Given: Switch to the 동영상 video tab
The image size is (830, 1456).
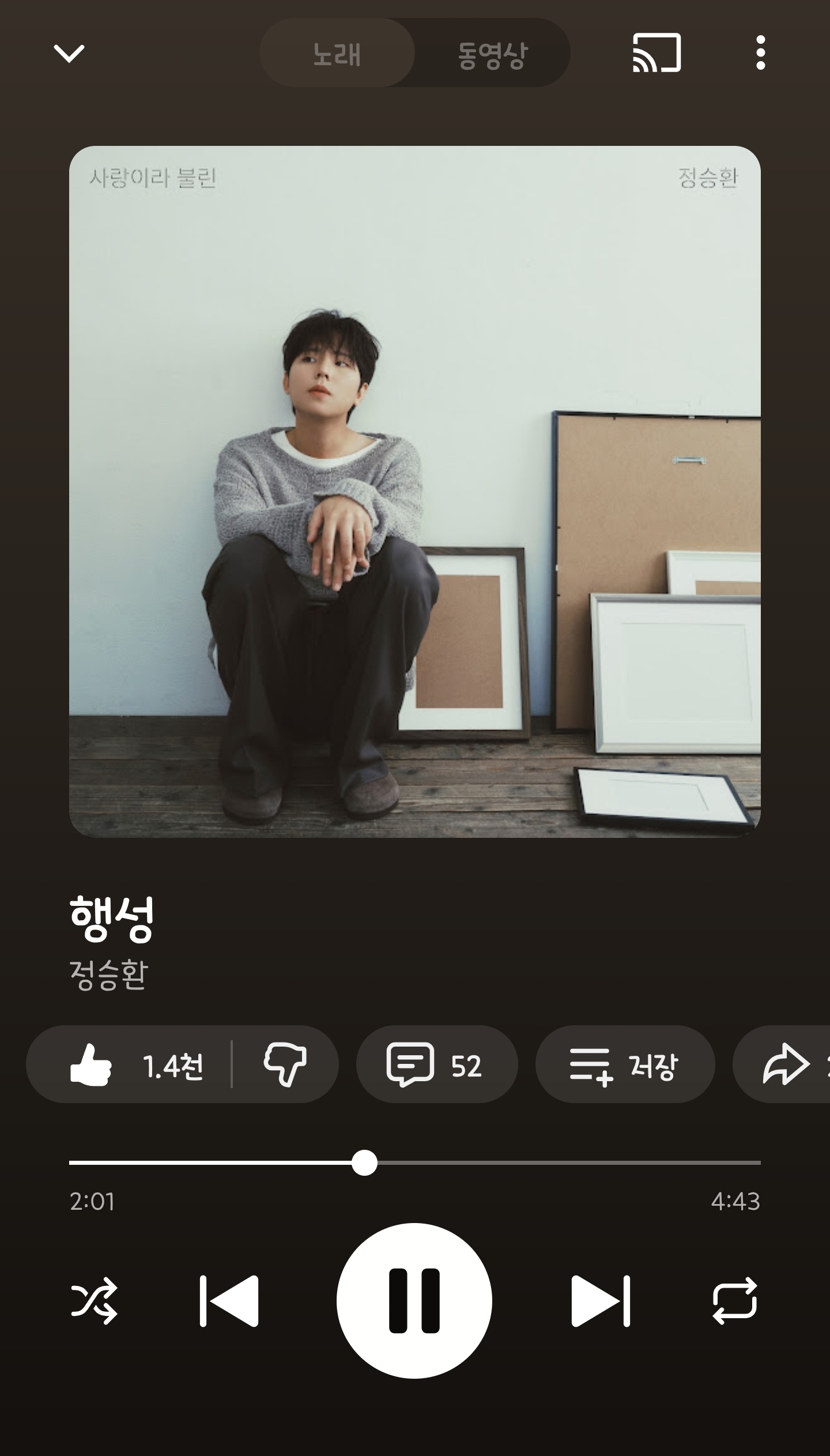Looking at the screenshot, I should [492, 54].
